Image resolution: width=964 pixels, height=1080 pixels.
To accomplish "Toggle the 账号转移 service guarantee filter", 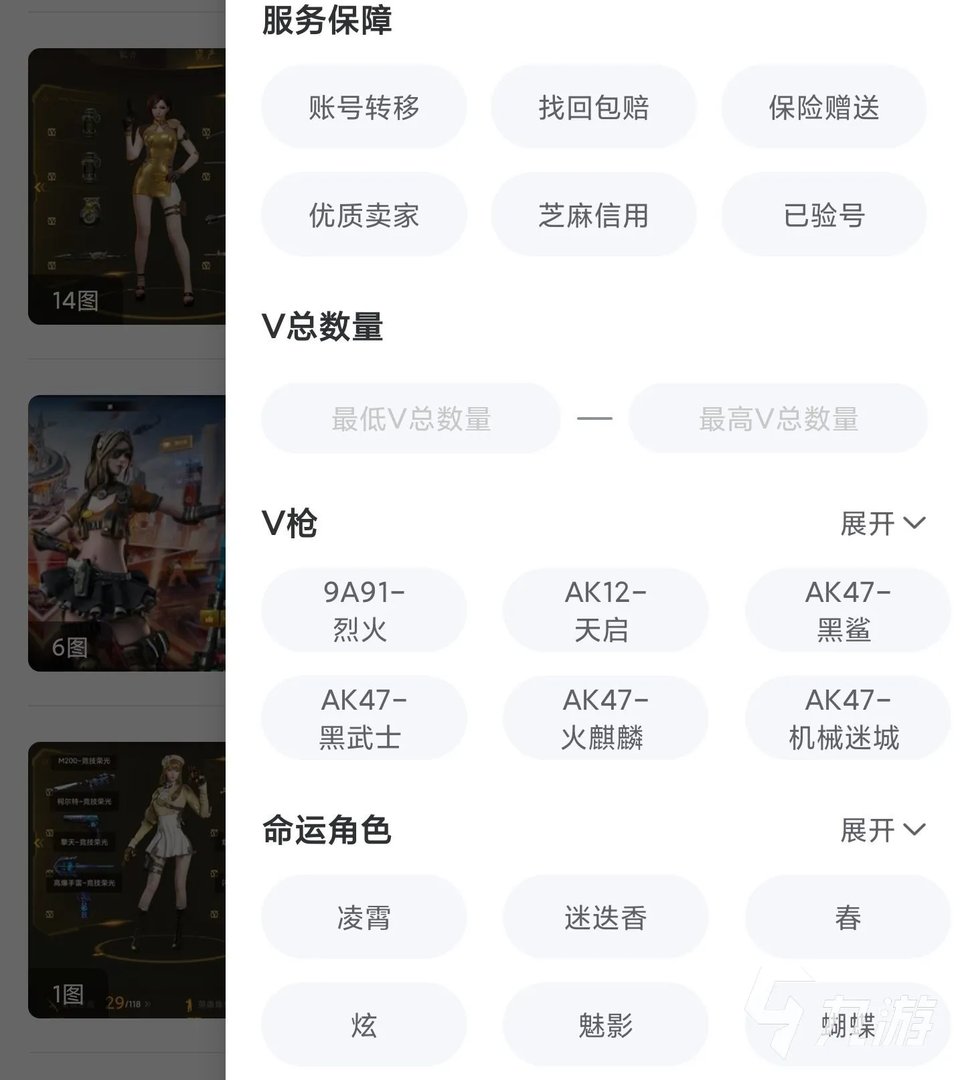I will 364,107.
